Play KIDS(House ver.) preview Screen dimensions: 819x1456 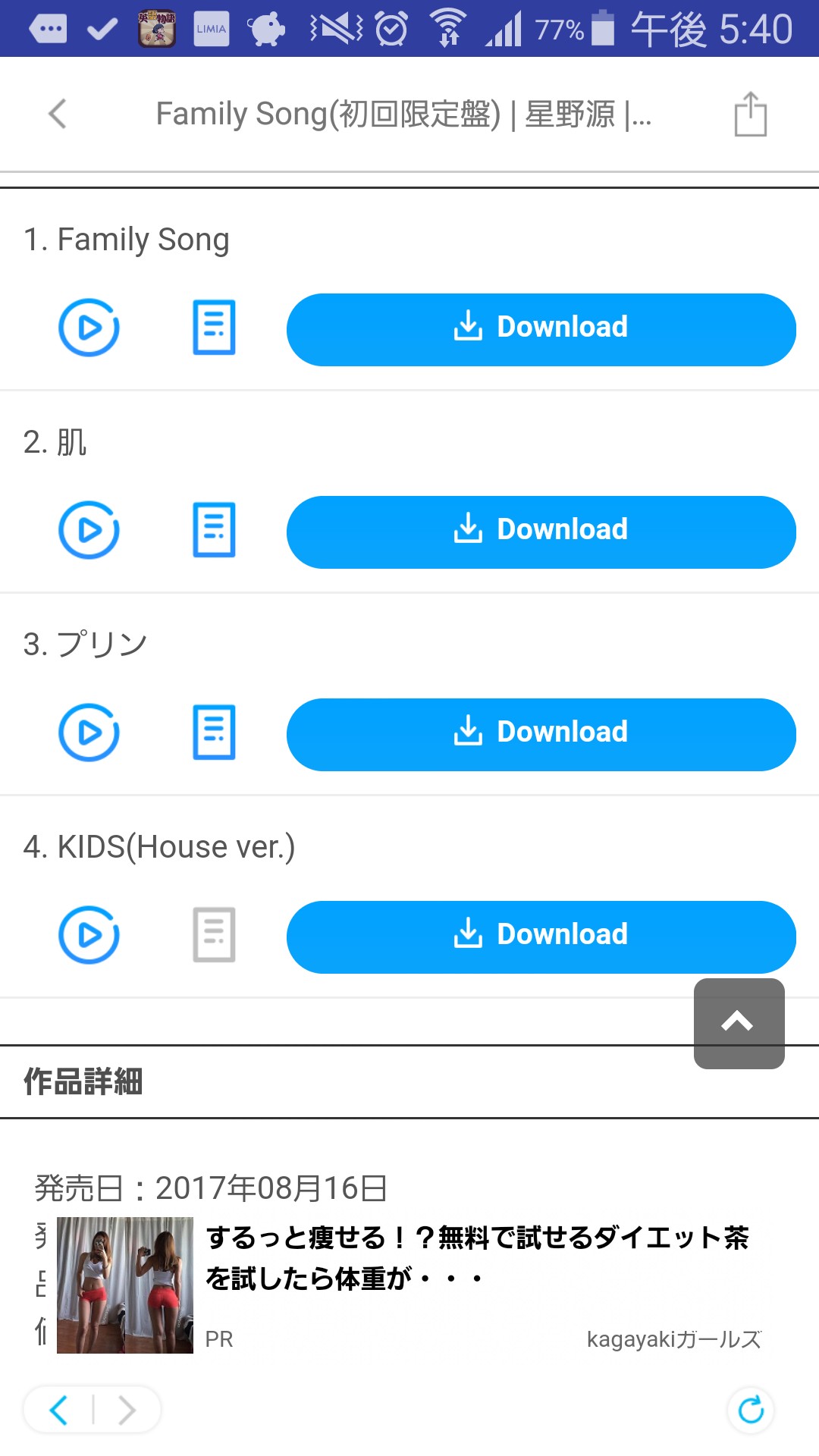[x=89, y=935]
